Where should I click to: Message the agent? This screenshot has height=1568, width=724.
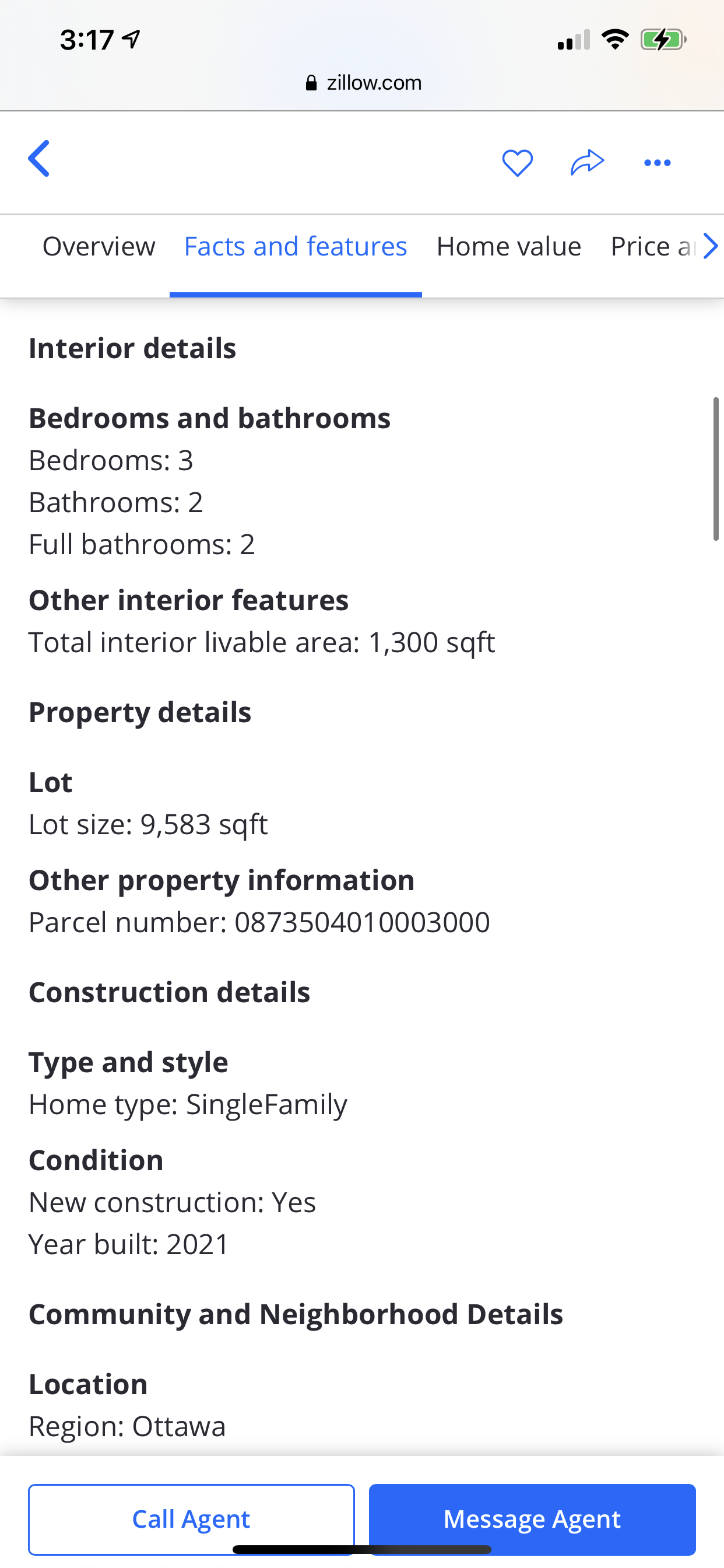pyautogui.click(x=532, y=1518)
